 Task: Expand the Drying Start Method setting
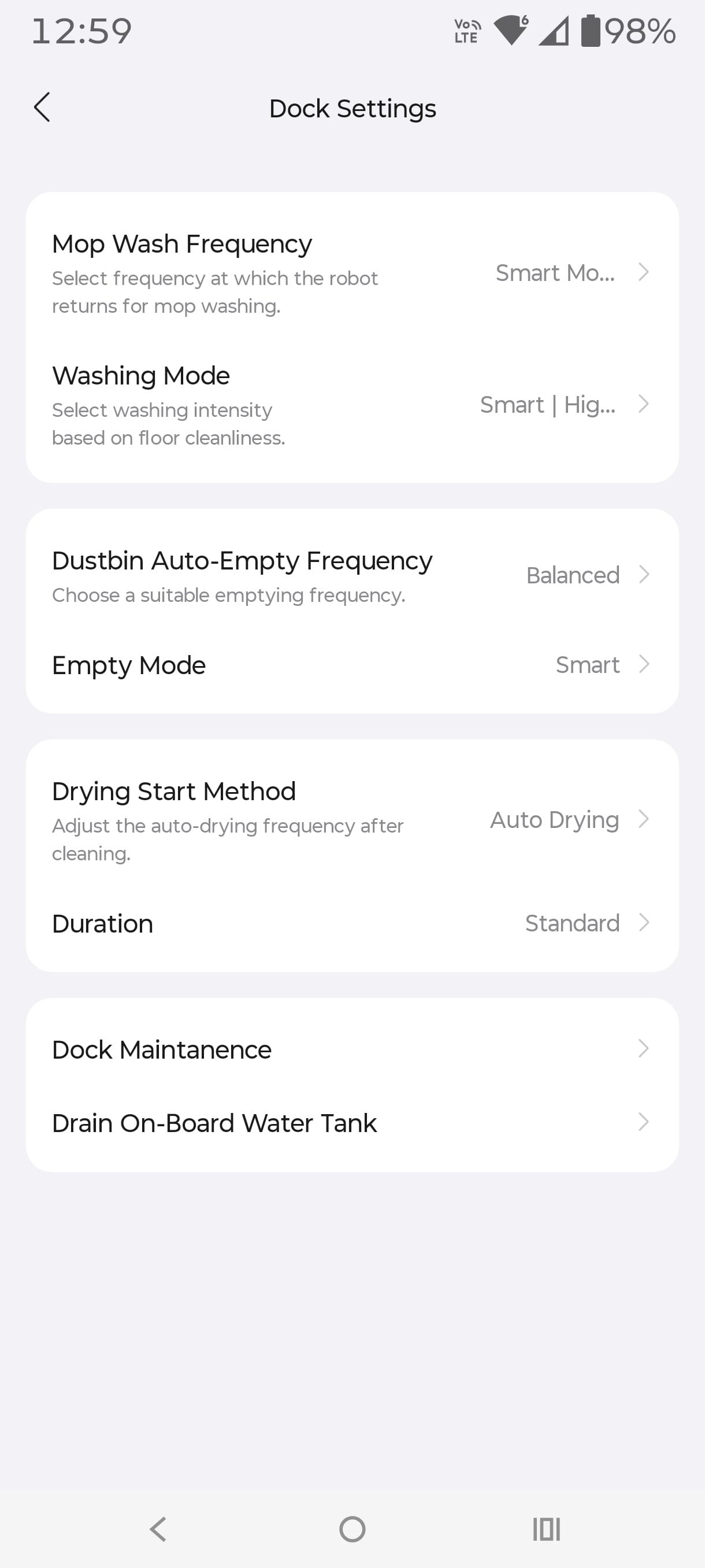point(353,820)
